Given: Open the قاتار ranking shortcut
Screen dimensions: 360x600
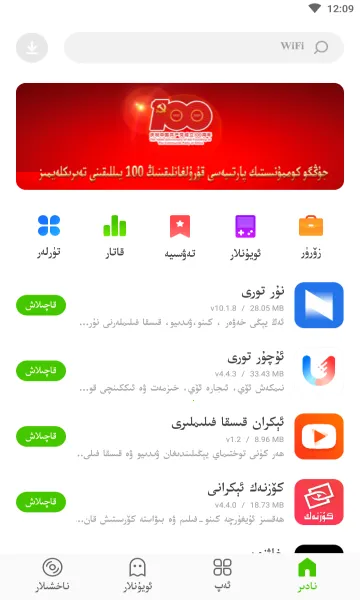Looking at the screenshot, I should tap(114, 236).
